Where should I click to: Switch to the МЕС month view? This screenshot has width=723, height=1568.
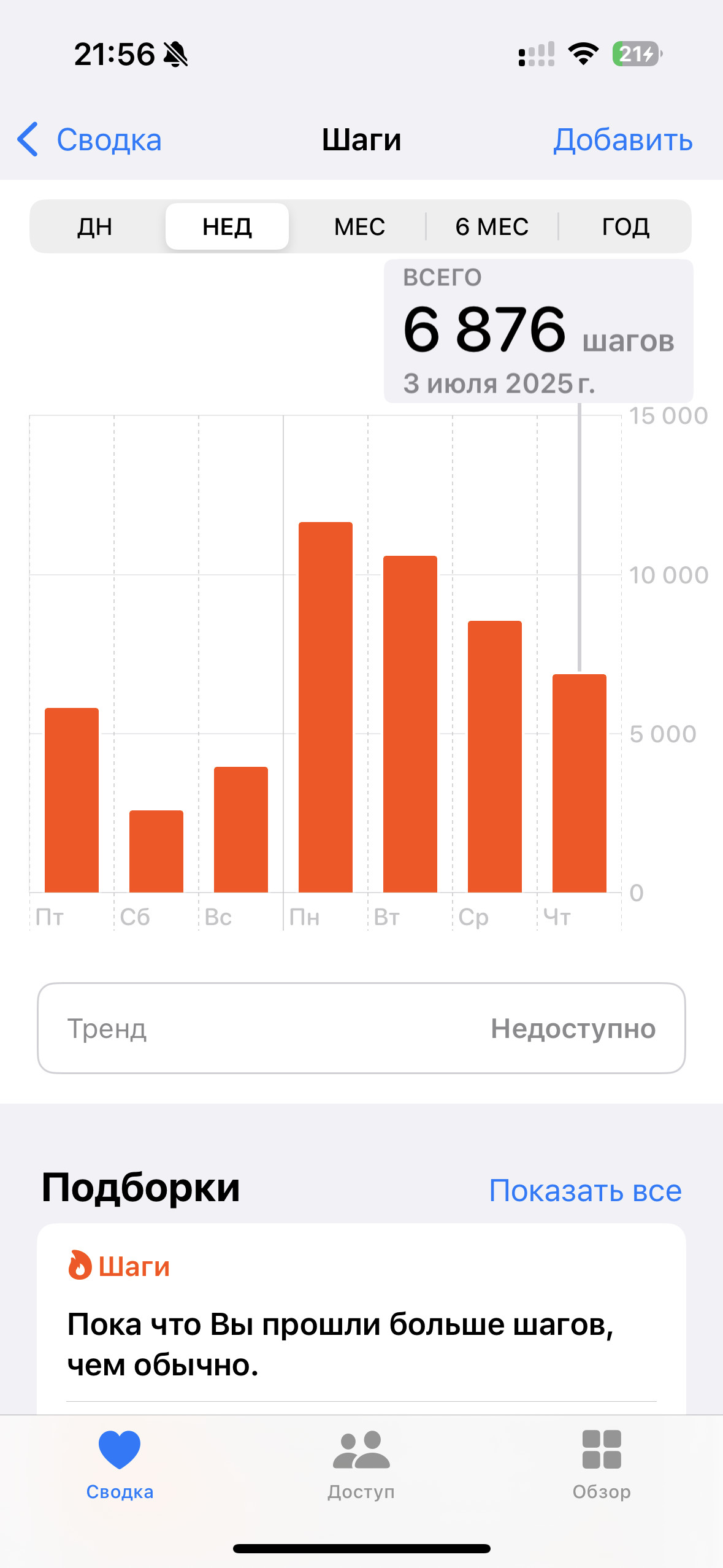click(x=359, y=227)
